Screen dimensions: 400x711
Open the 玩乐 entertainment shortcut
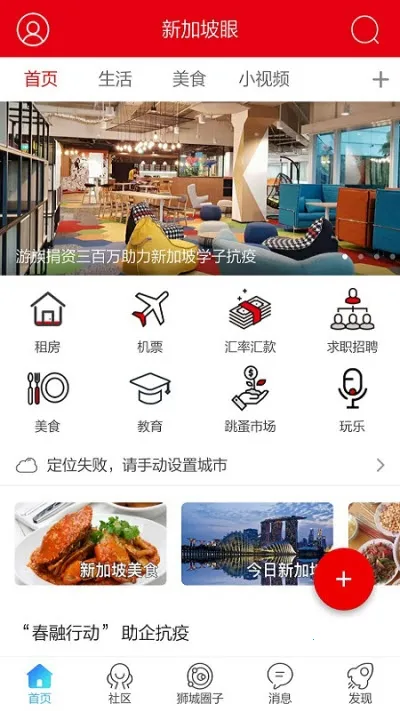(352, 401)
